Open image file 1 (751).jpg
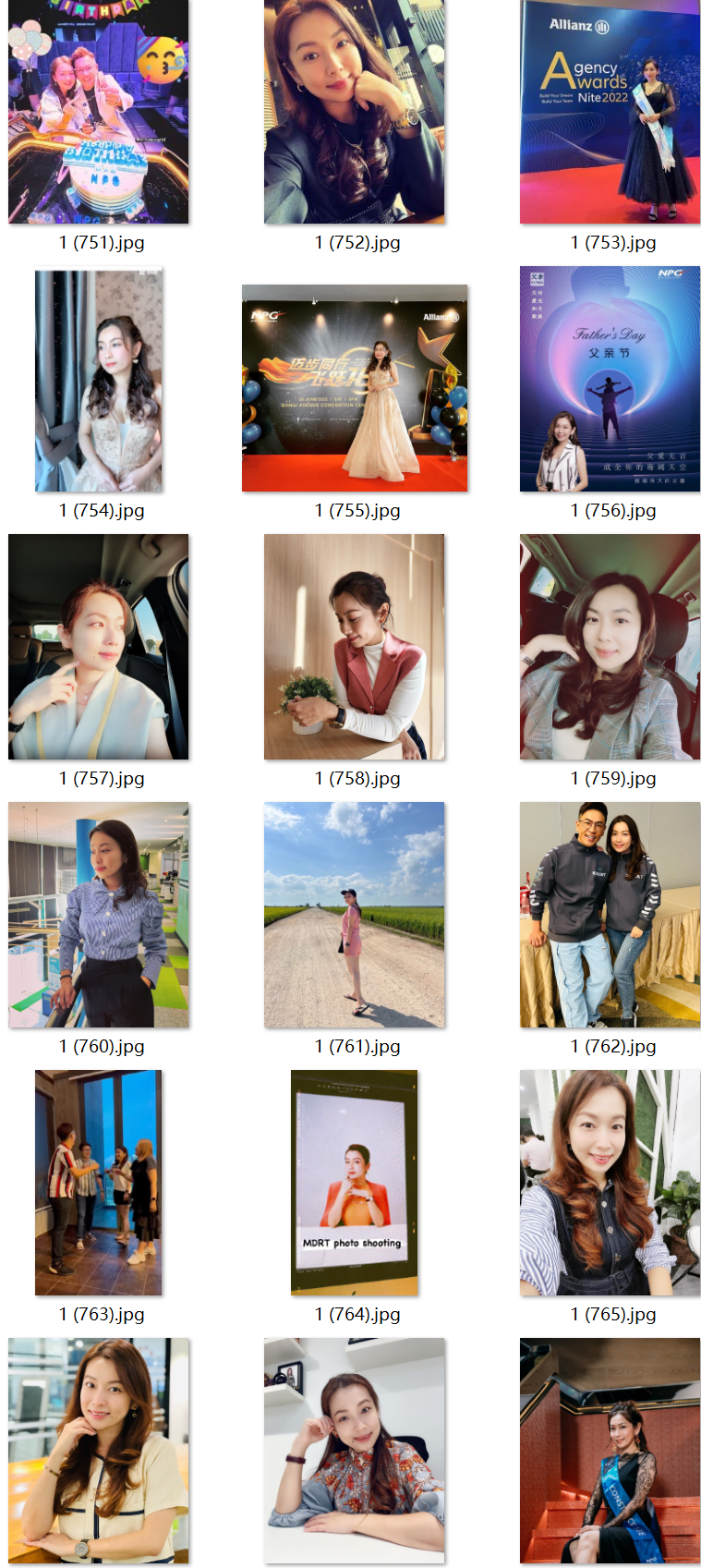 coord(99,111)
